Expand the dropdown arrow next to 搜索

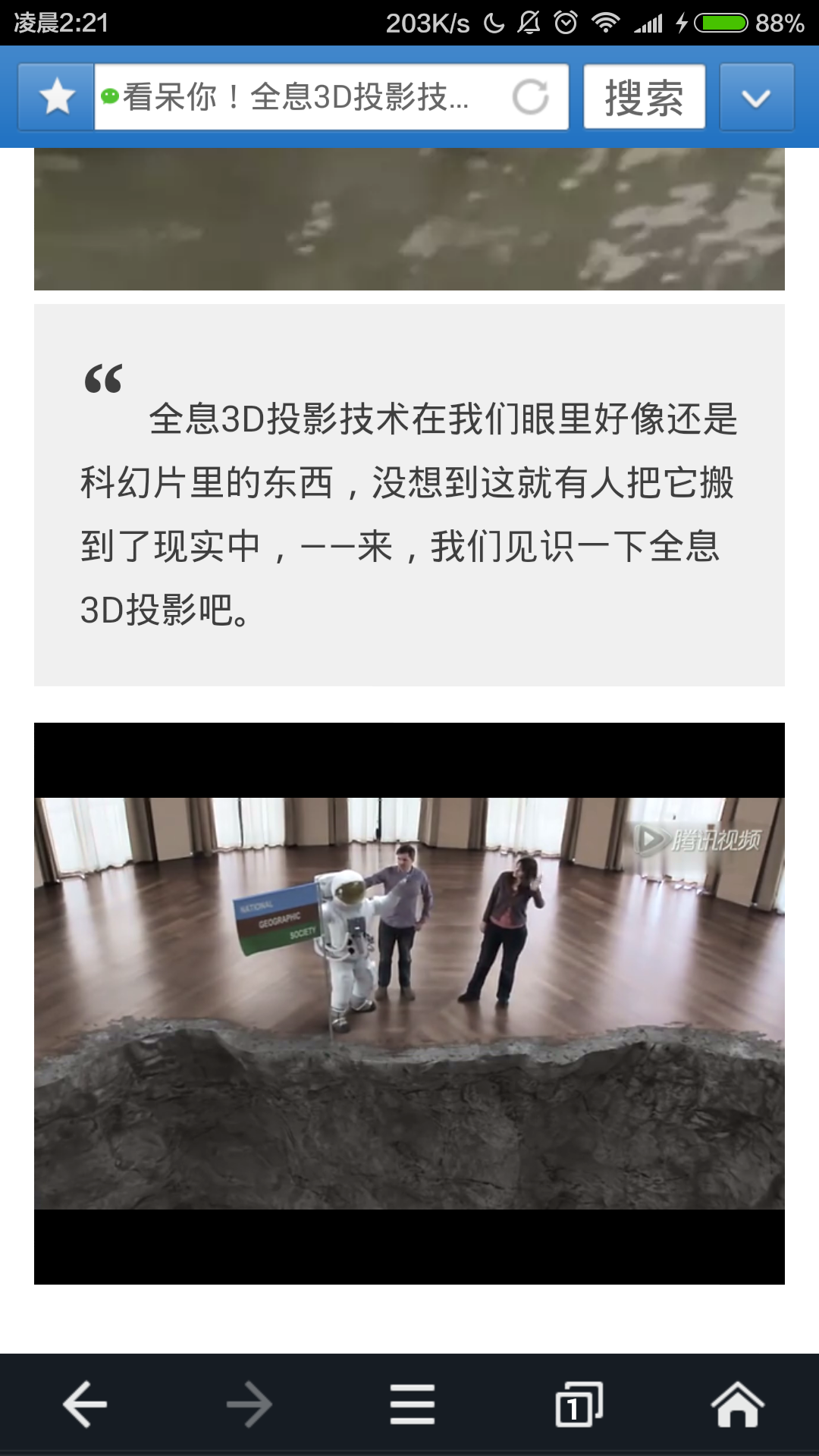(756, 97)
